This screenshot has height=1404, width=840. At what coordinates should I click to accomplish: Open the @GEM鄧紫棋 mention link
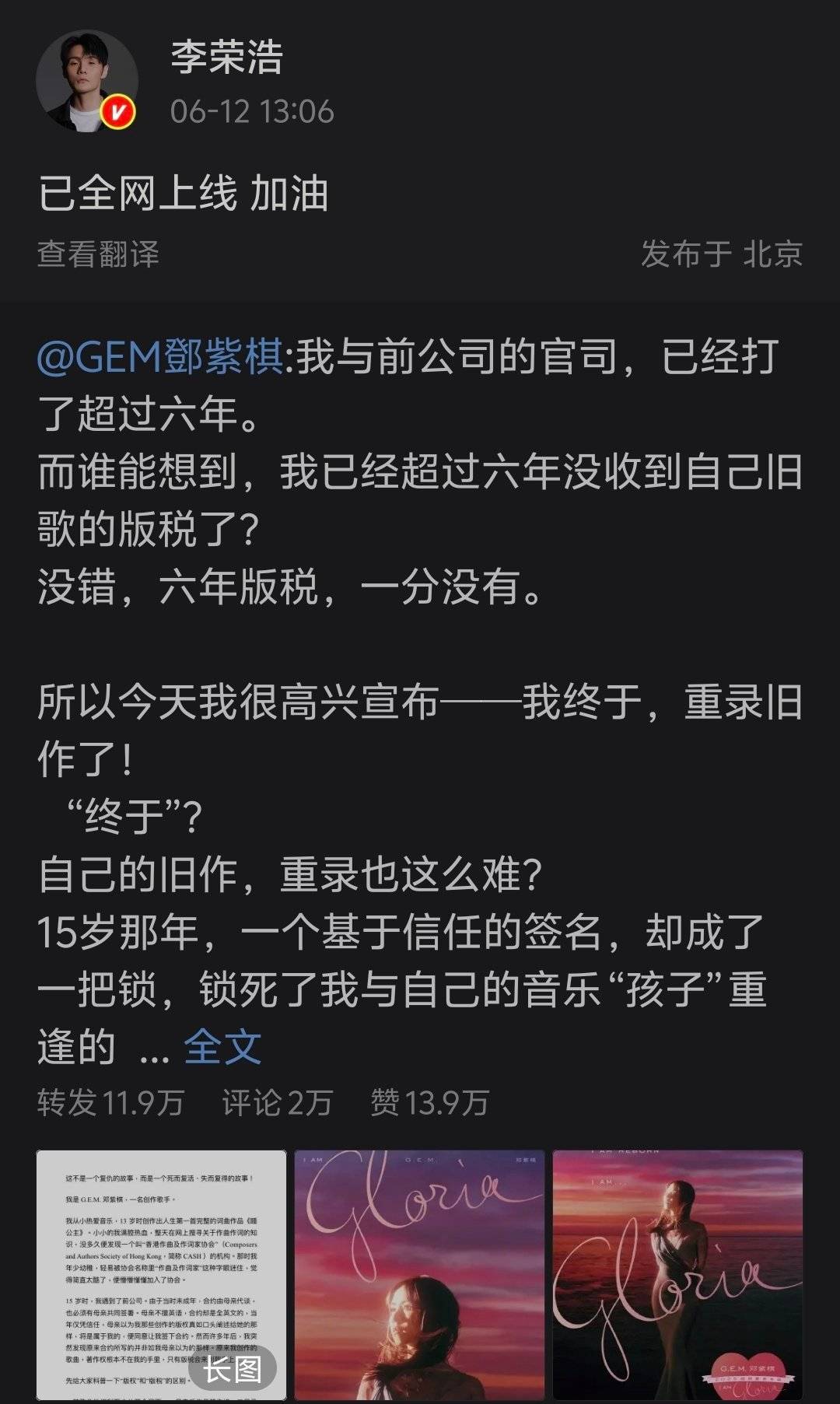[160, 357]
